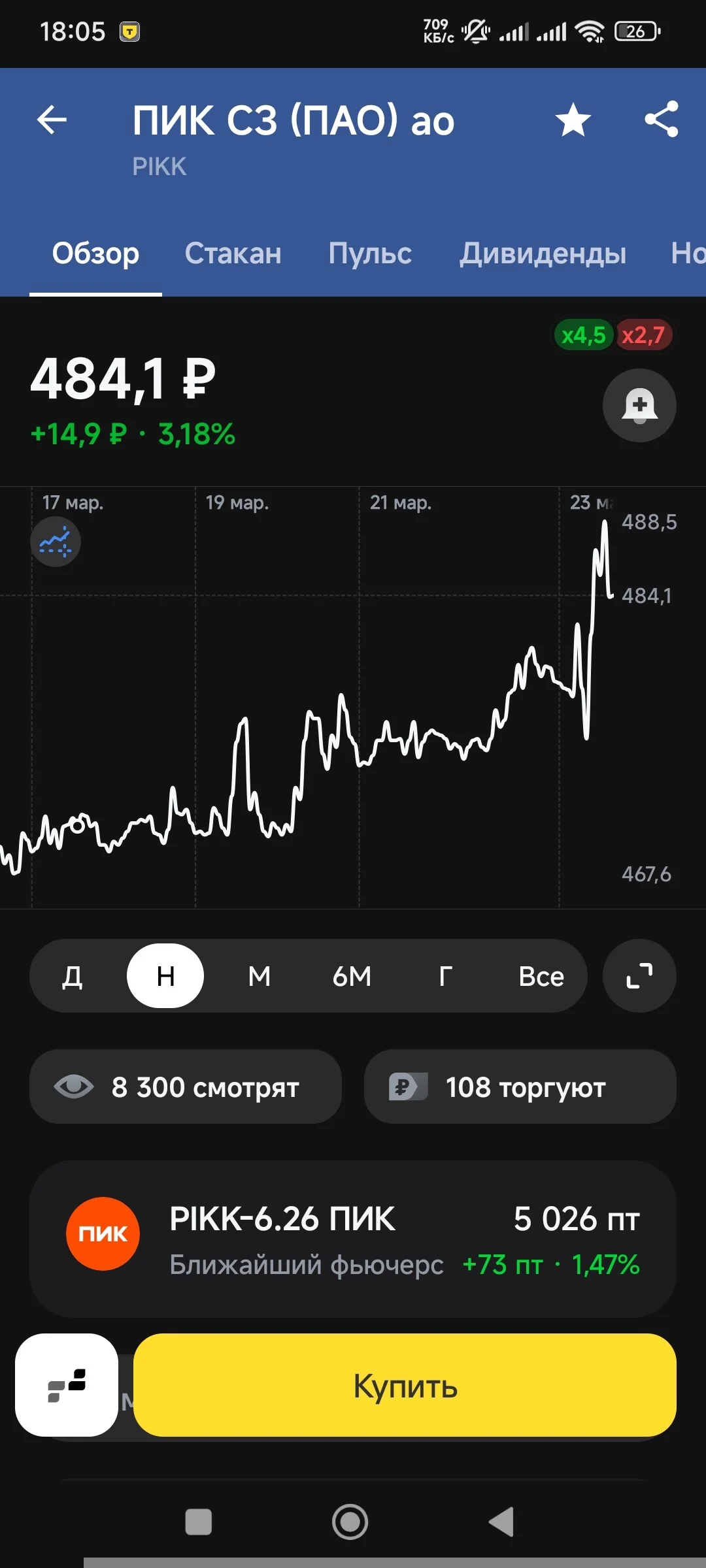
Task: Open the white floating widget button
Action: pyautogui.click(x=67, y=1385)
